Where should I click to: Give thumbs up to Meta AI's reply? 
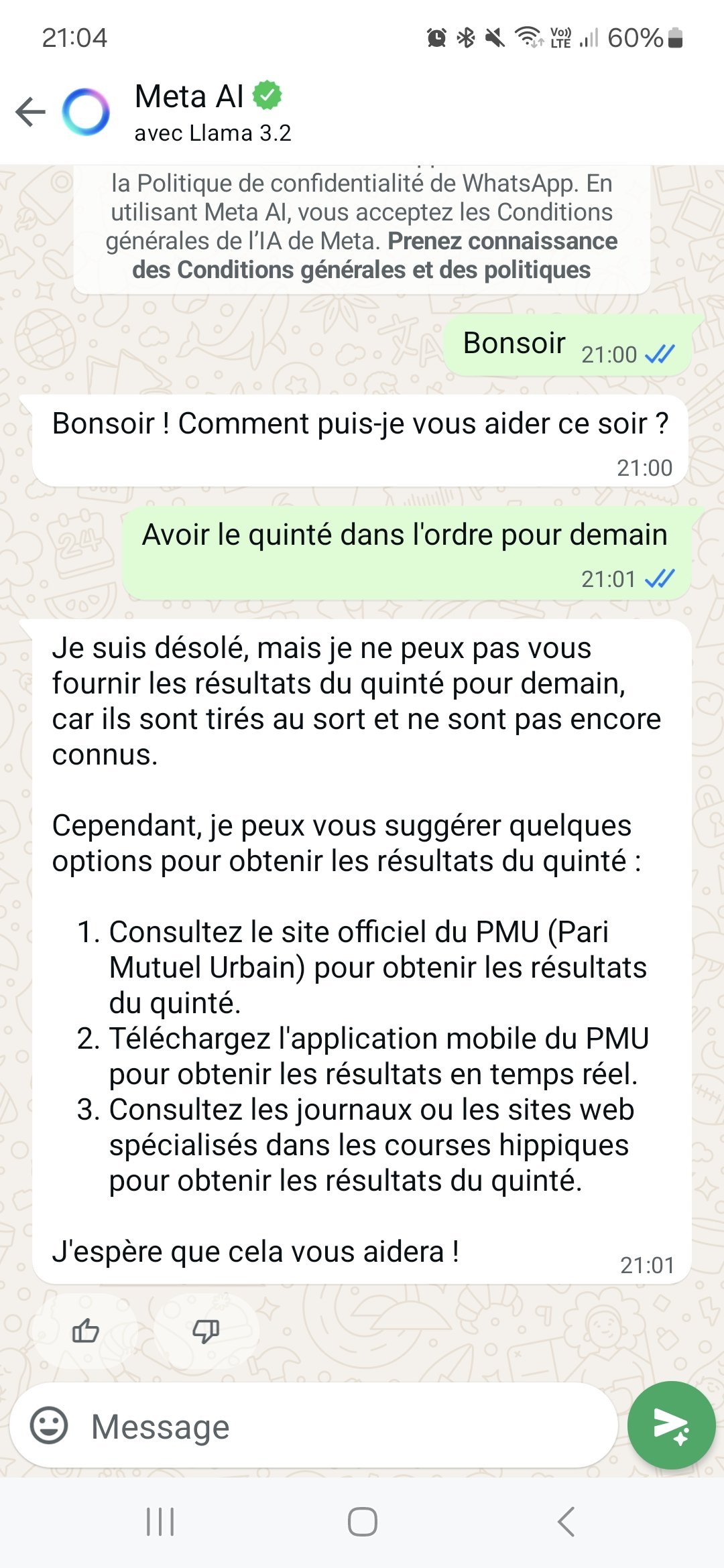point(85,1331)
